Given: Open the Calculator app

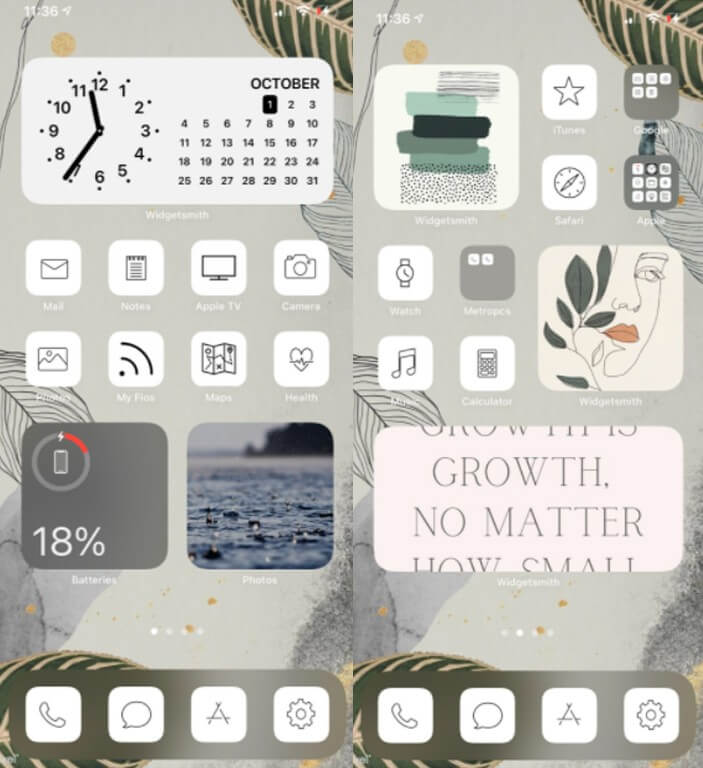Looking at the screenshot, I should coord(487,363).
